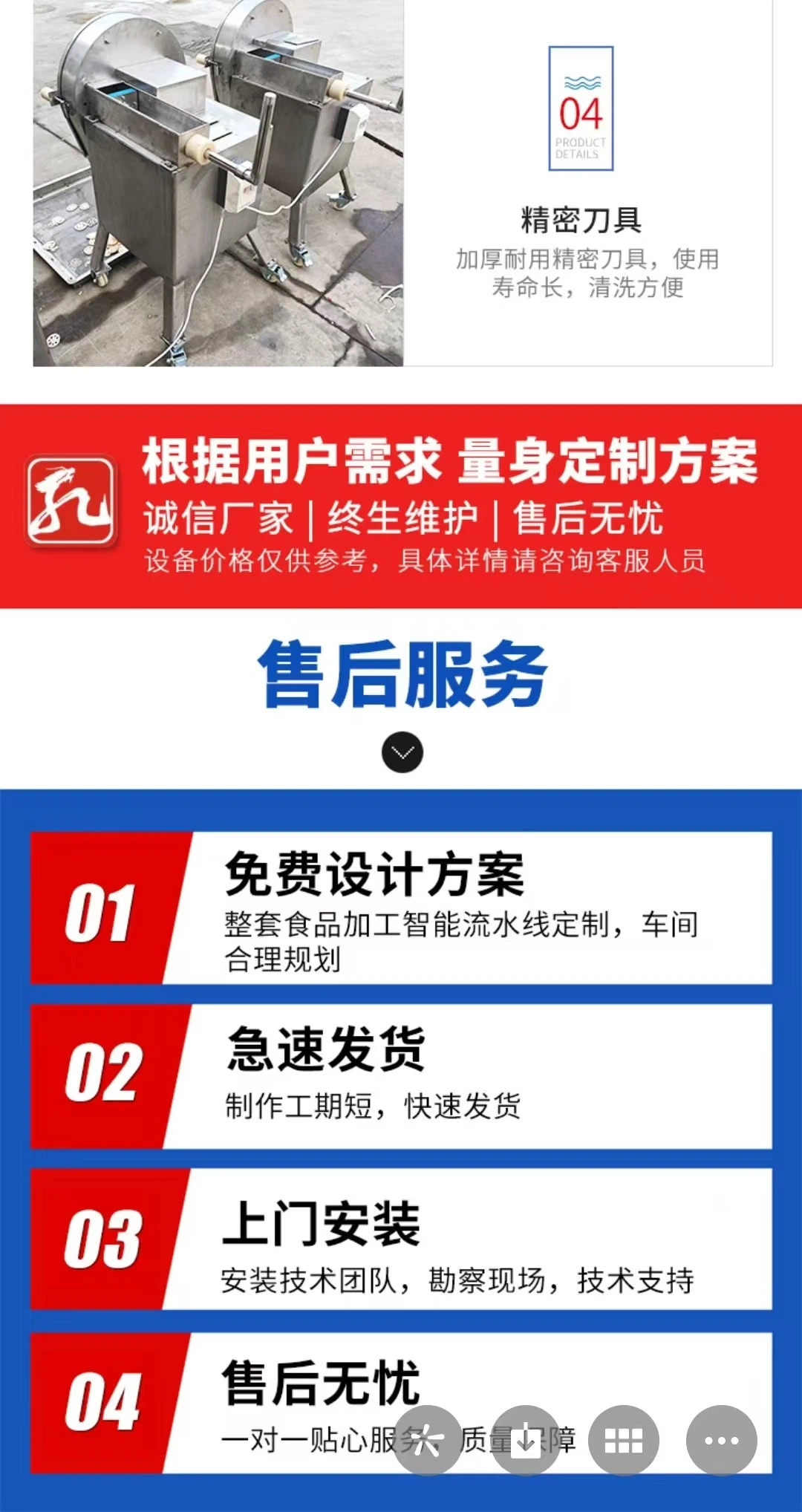Image resolution: width=802 pixels, height=1512 pixels.
Task: Tap the image search sparkle icon
Action: (428, 1441)
